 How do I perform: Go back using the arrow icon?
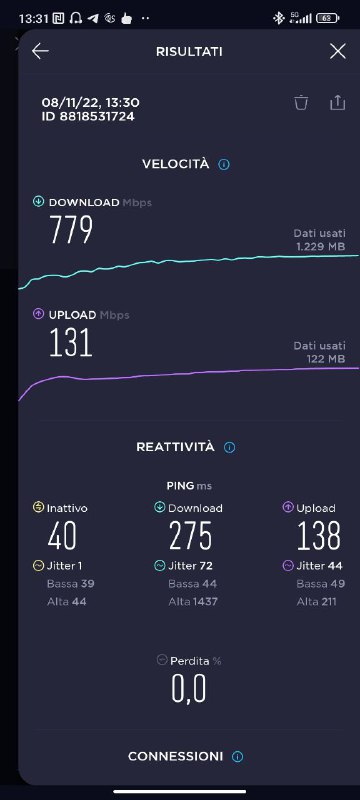click(40, 51)
